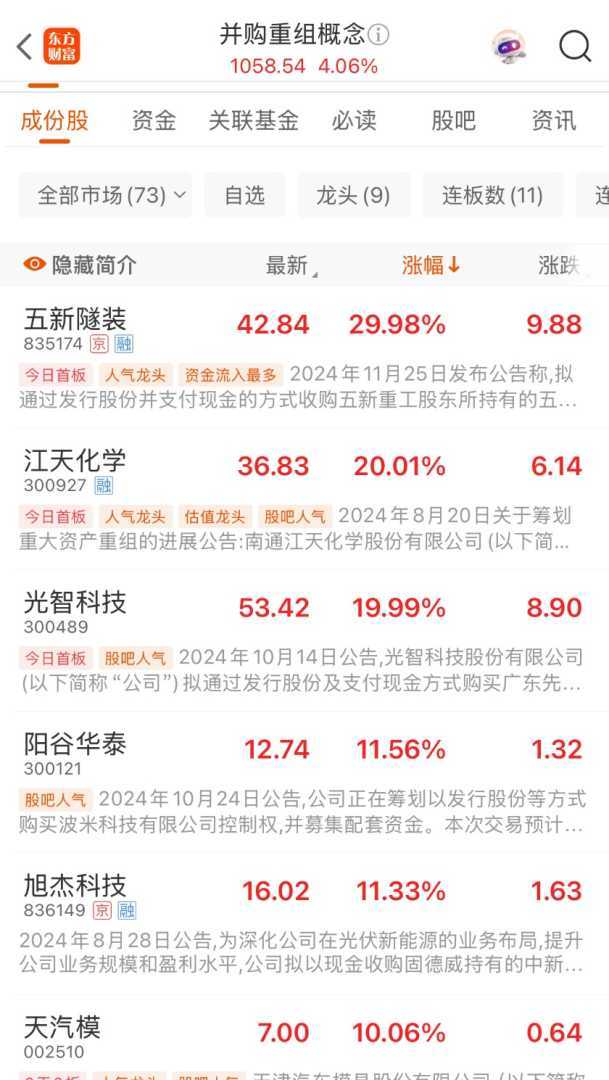Expand the 全部市场 (73) dropdown
609x1080 pixels.
click(112, 195)
